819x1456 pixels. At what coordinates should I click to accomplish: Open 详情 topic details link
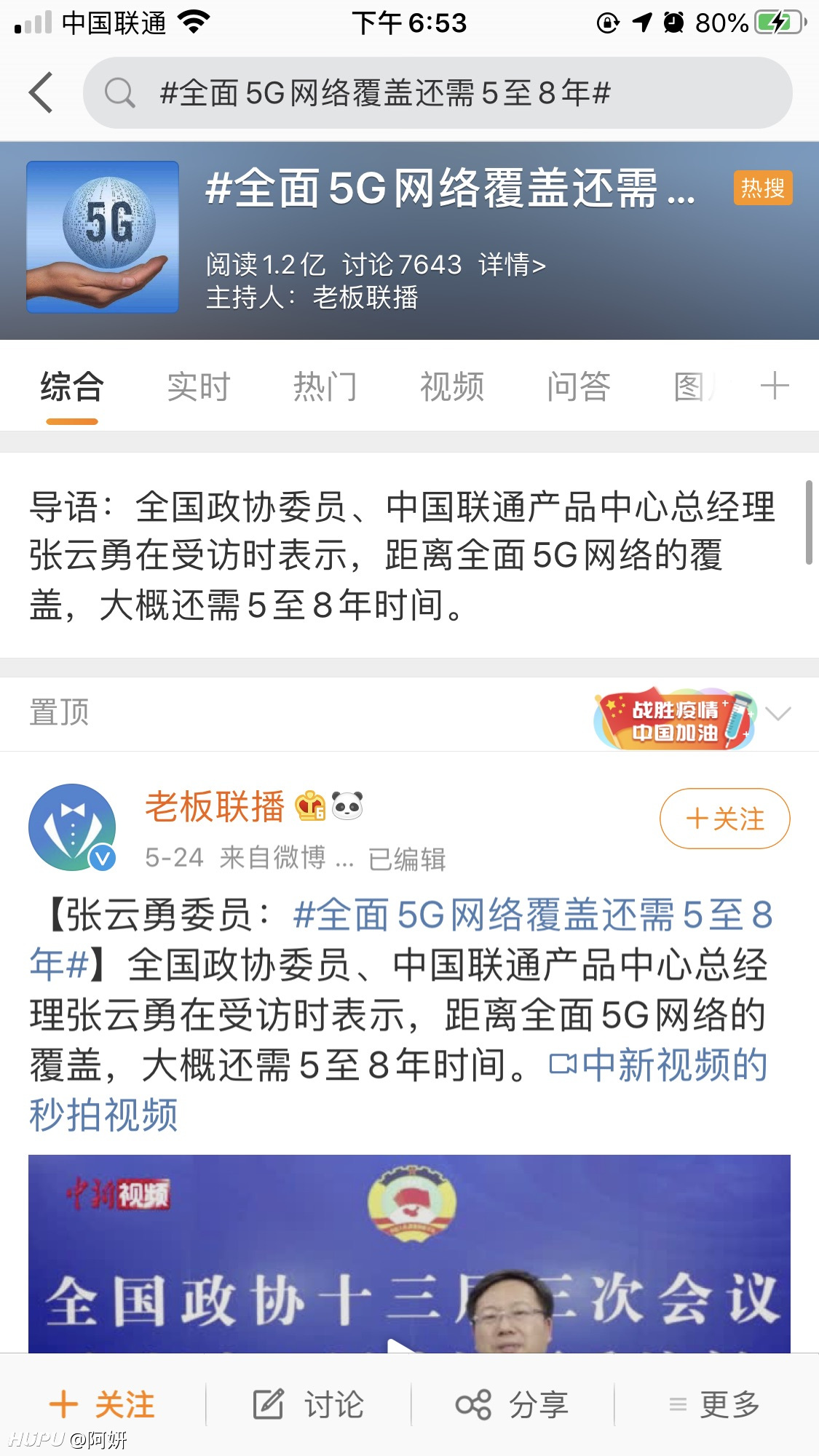click(512, 265)
